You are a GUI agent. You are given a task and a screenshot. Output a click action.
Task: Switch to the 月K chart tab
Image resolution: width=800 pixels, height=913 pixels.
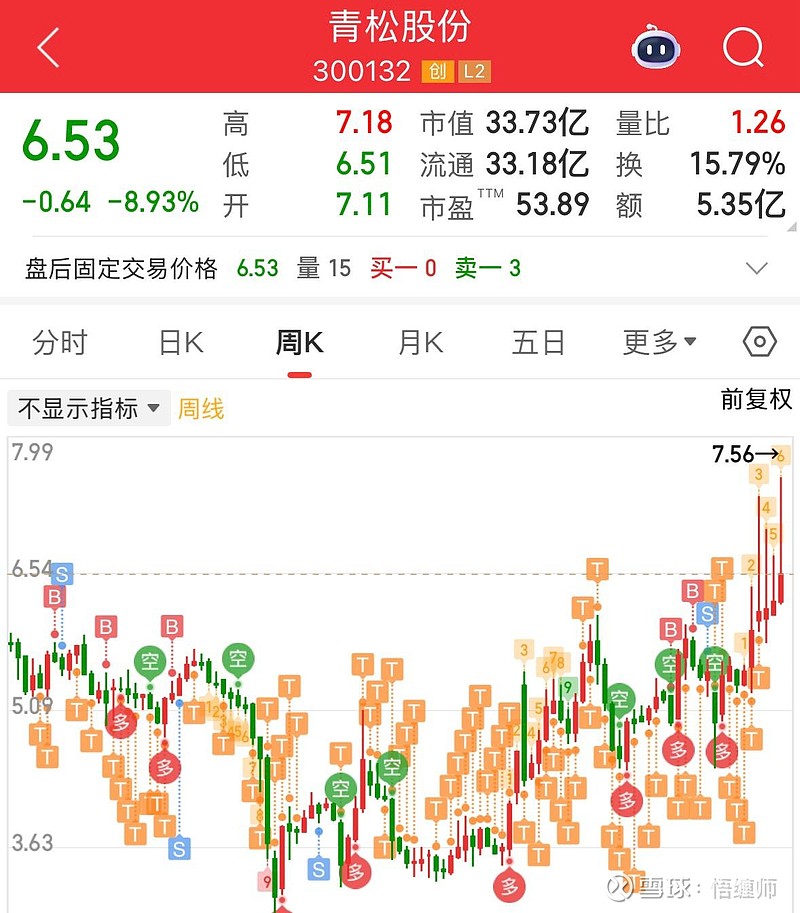tap(420, 343)
